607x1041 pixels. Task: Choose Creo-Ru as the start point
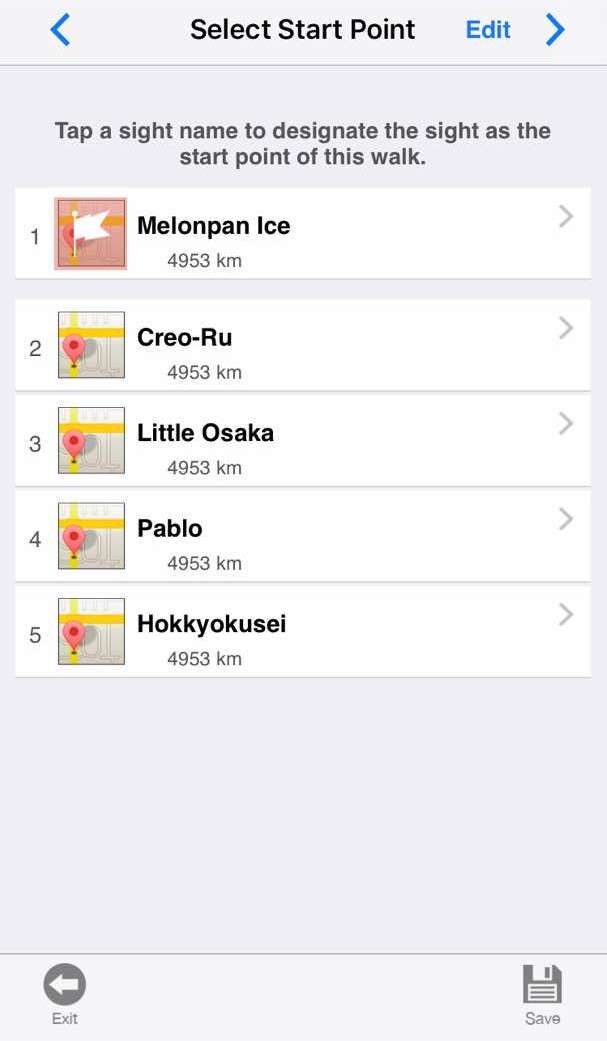(x=185, y=338)
